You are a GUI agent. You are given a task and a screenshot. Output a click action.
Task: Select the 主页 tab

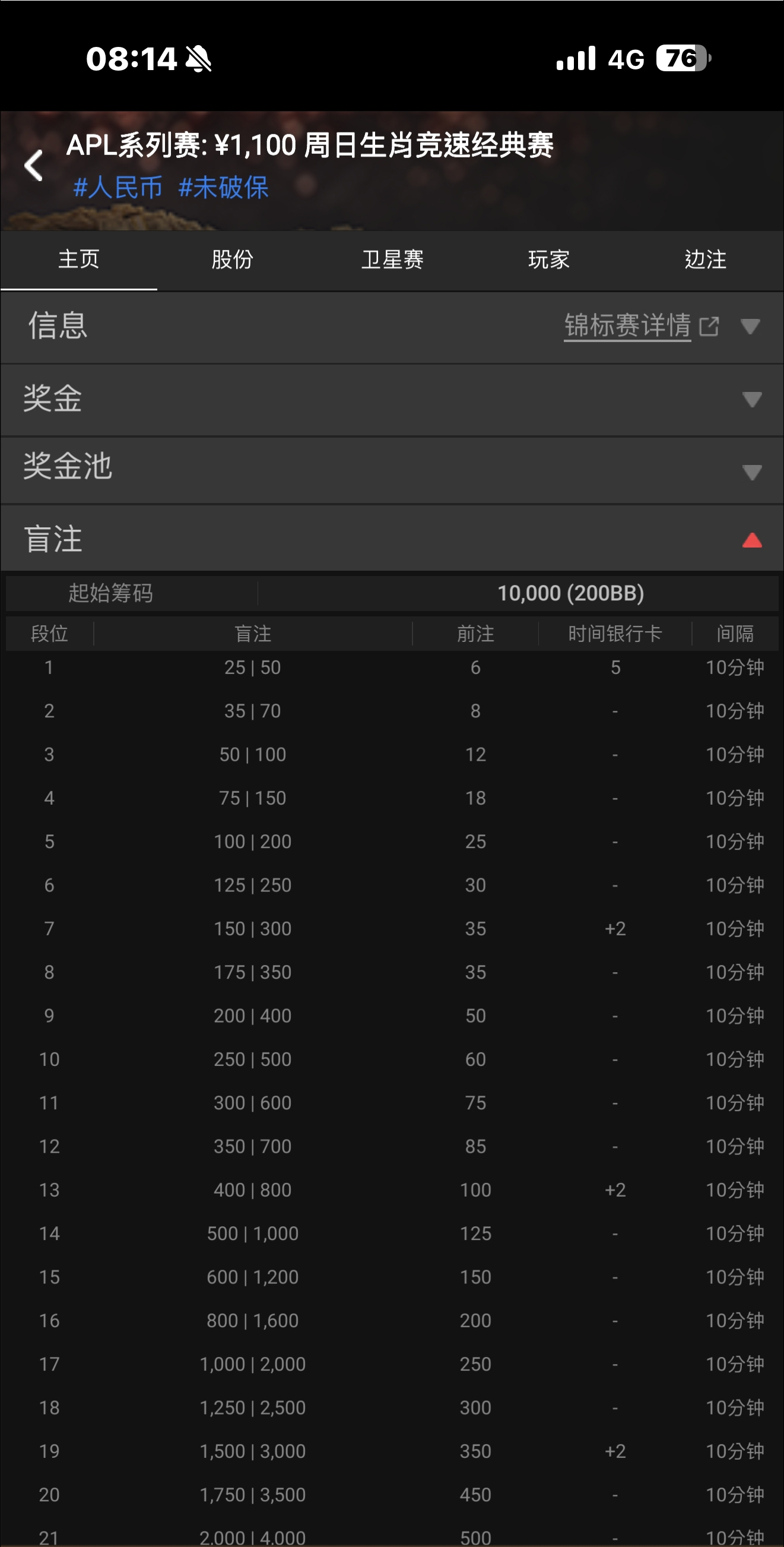click(x=79, y=260)
